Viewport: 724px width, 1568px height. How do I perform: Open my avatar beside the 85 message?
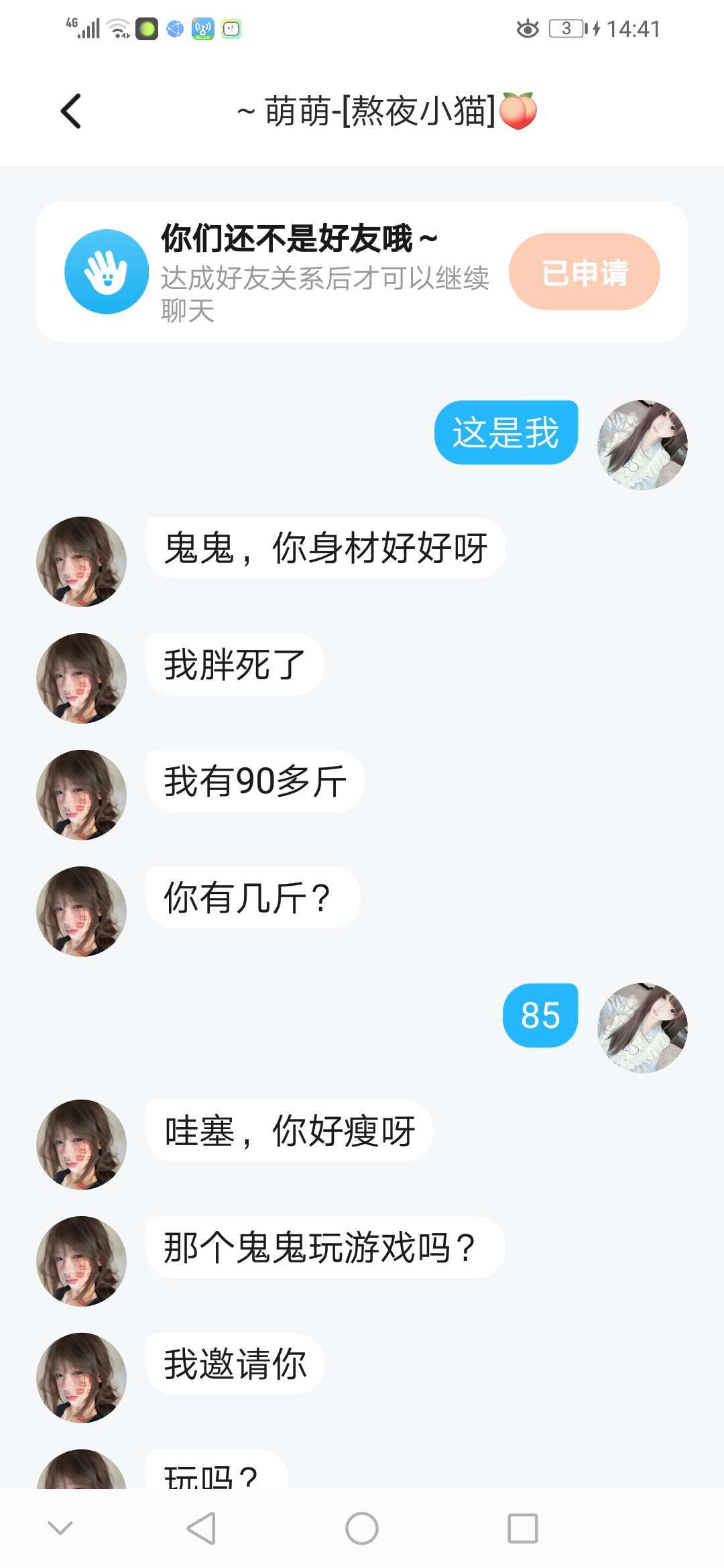click(x=642, y=1028)
